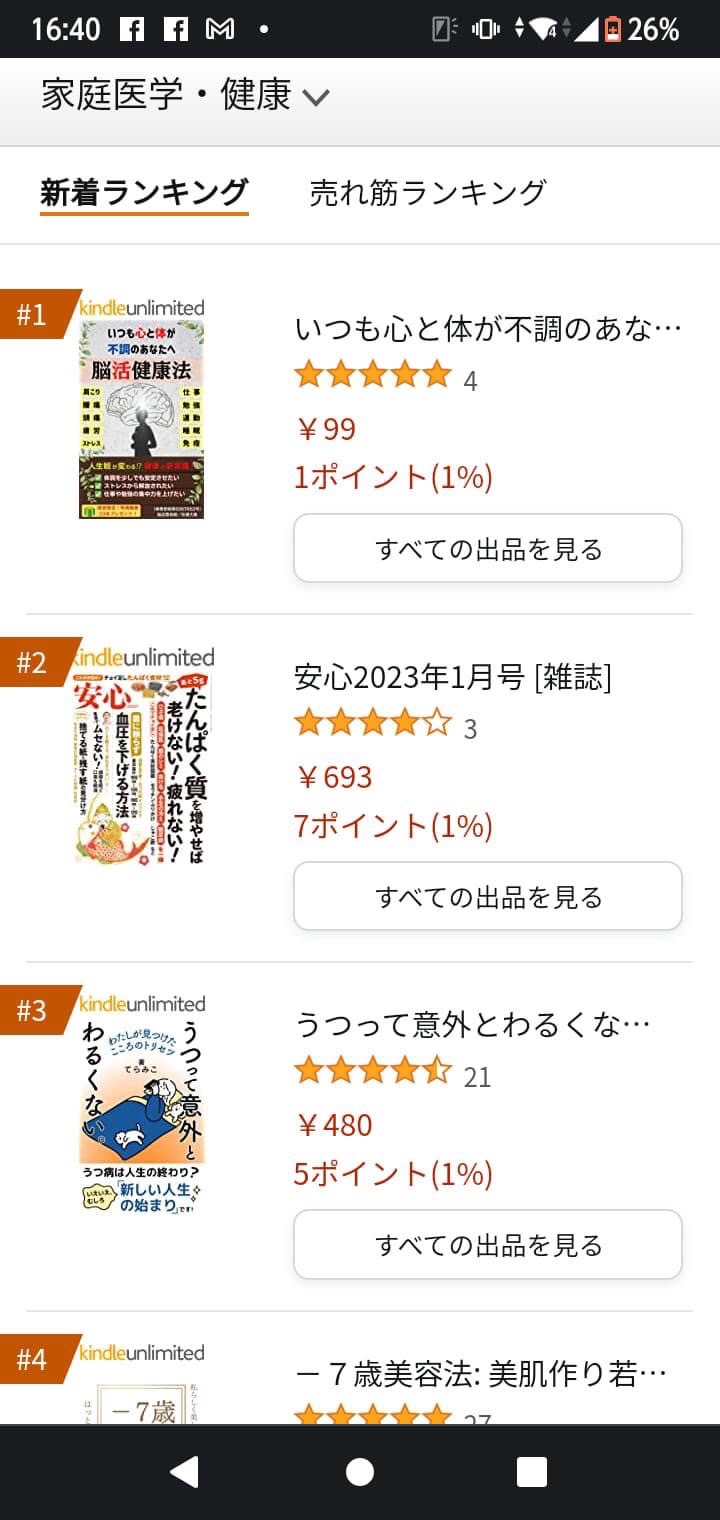Expand the 家庭医学・健康 category dropdown

pos(185,95)
